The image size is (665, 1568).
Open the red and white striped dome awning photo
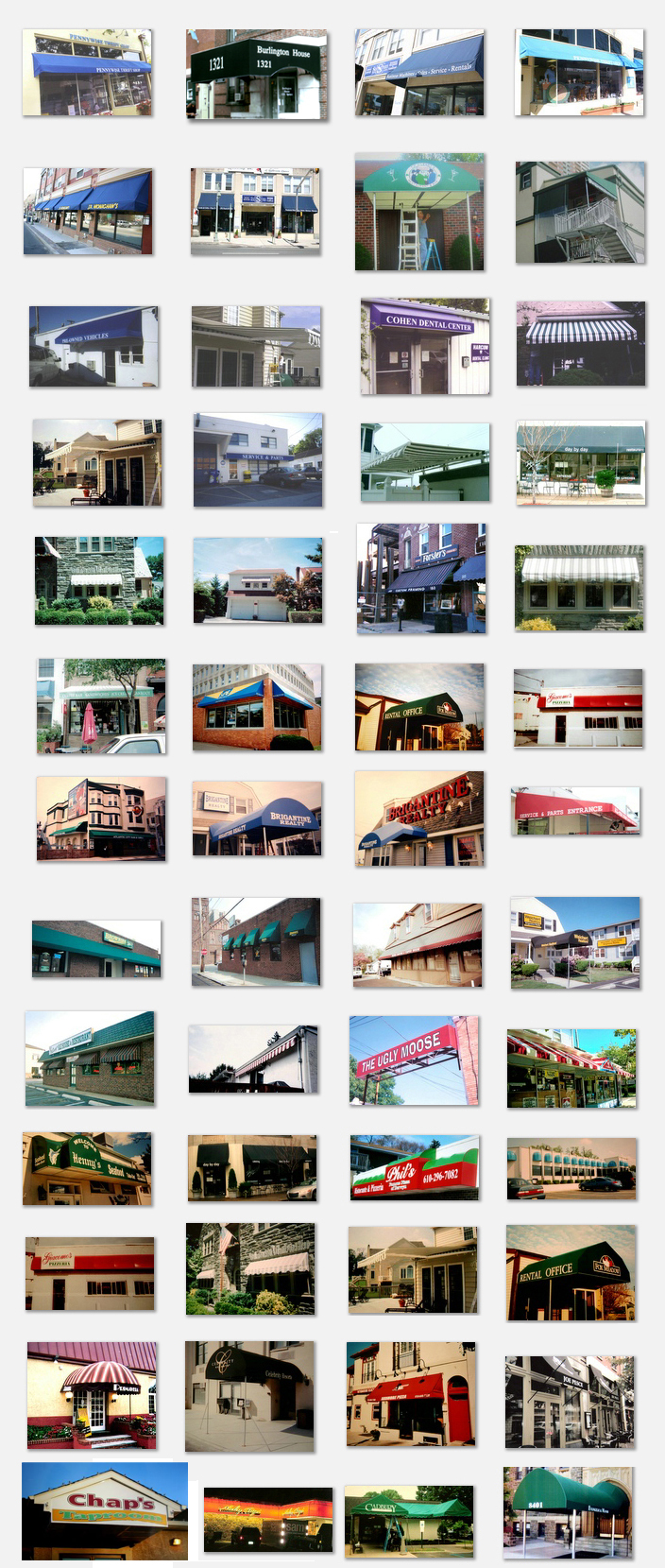[93, 1396]
